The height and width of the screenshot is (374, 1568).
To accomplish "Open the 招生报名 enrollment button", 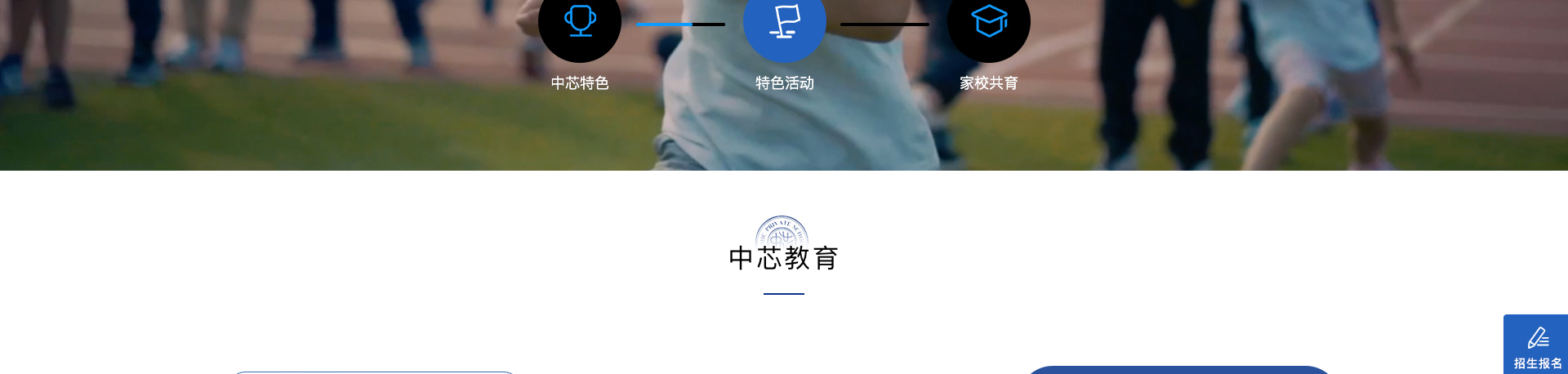I will click(x=1536, y=345).
